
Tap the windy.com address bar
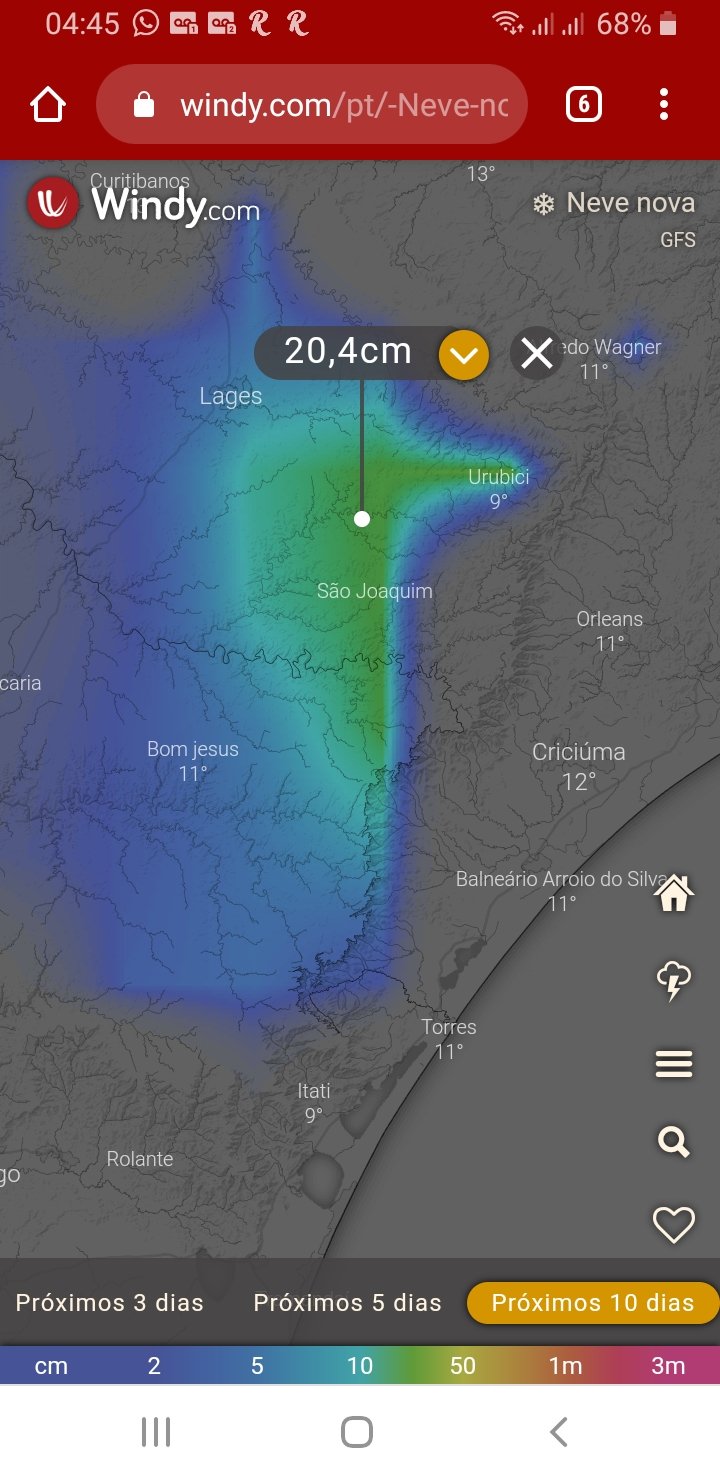pos(311,104)
